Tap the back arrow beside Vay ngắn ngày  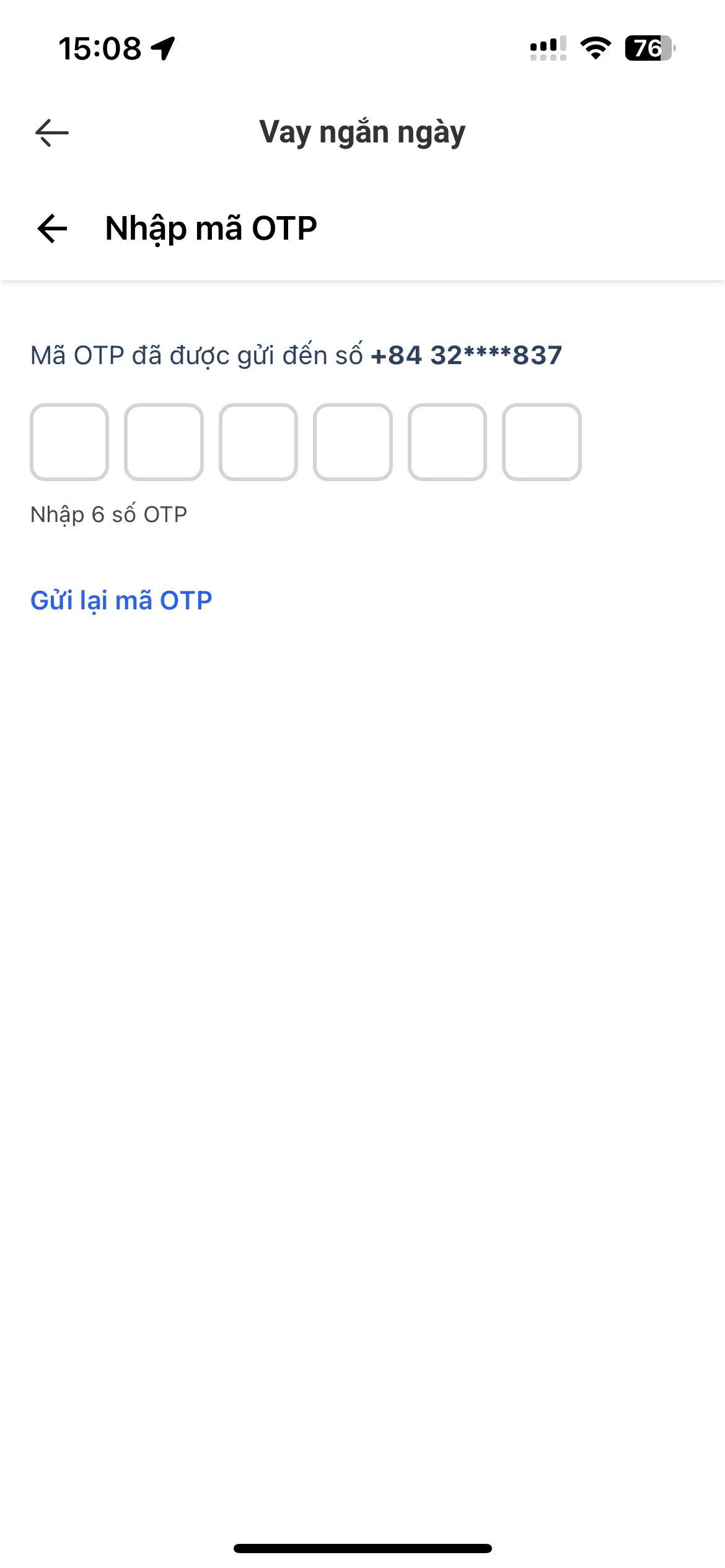click(52, 133)
